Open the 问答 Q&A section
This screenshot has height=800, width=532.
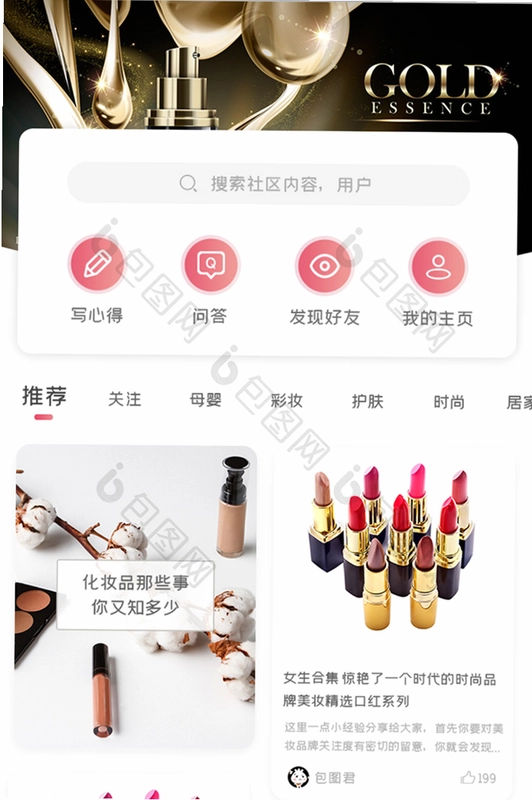coord(210,280)
